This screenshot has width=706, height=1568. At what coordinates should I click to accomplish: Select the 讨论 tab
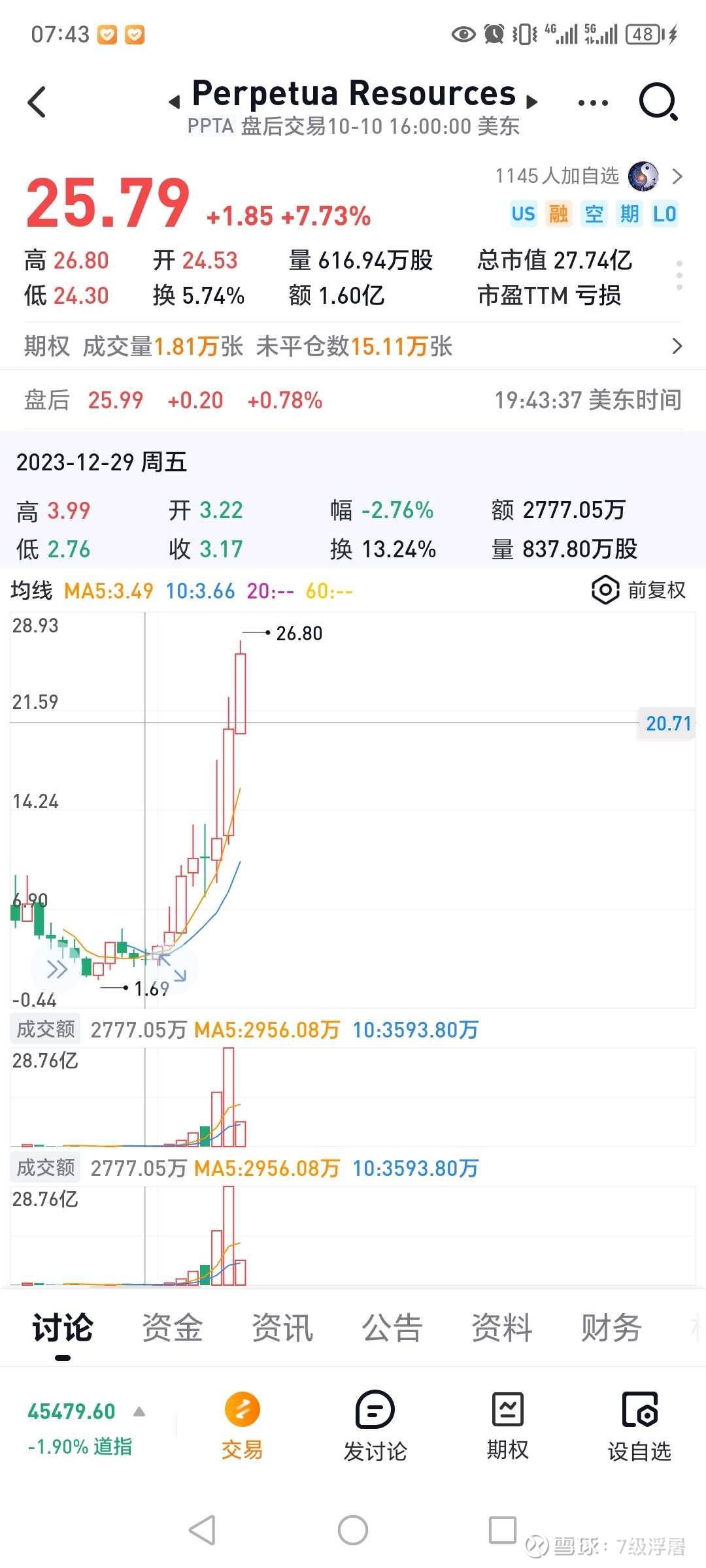pos(63,1329)
